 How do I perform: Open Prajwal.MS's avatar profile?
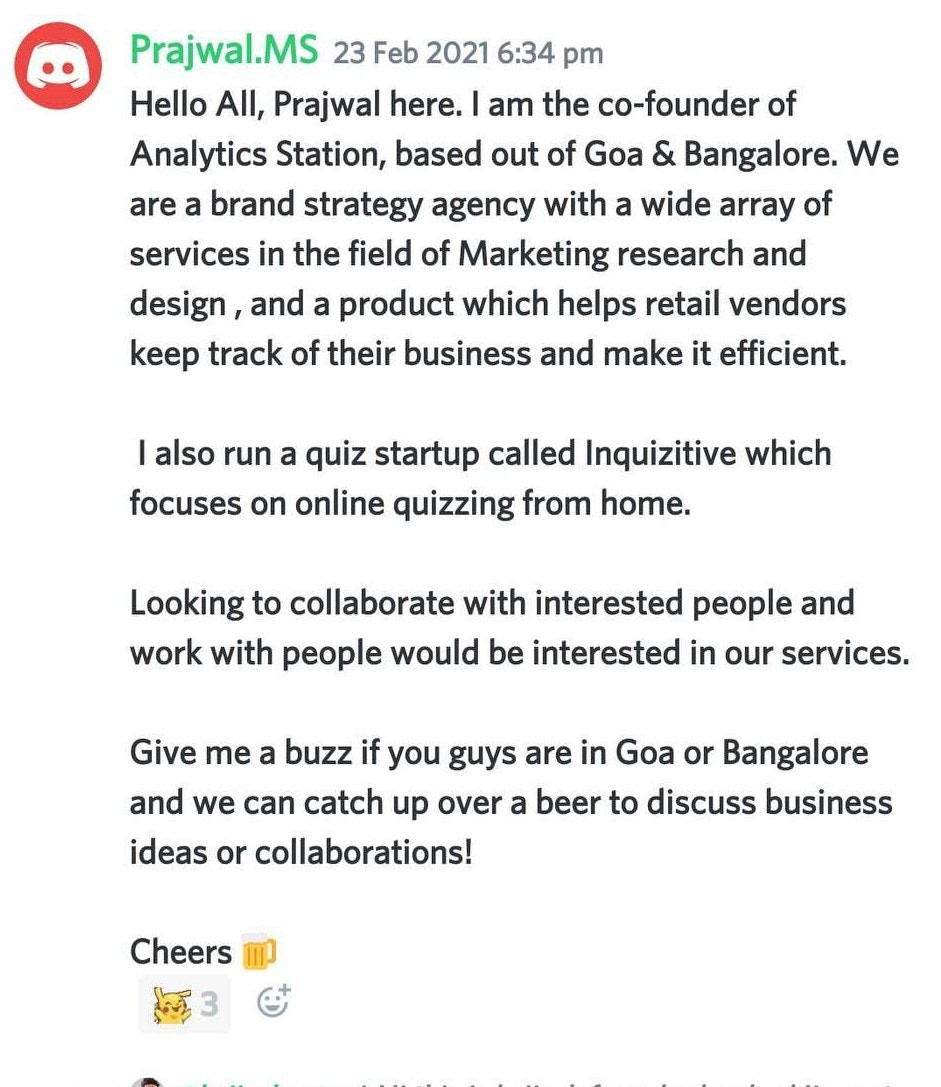pos(58,64)
